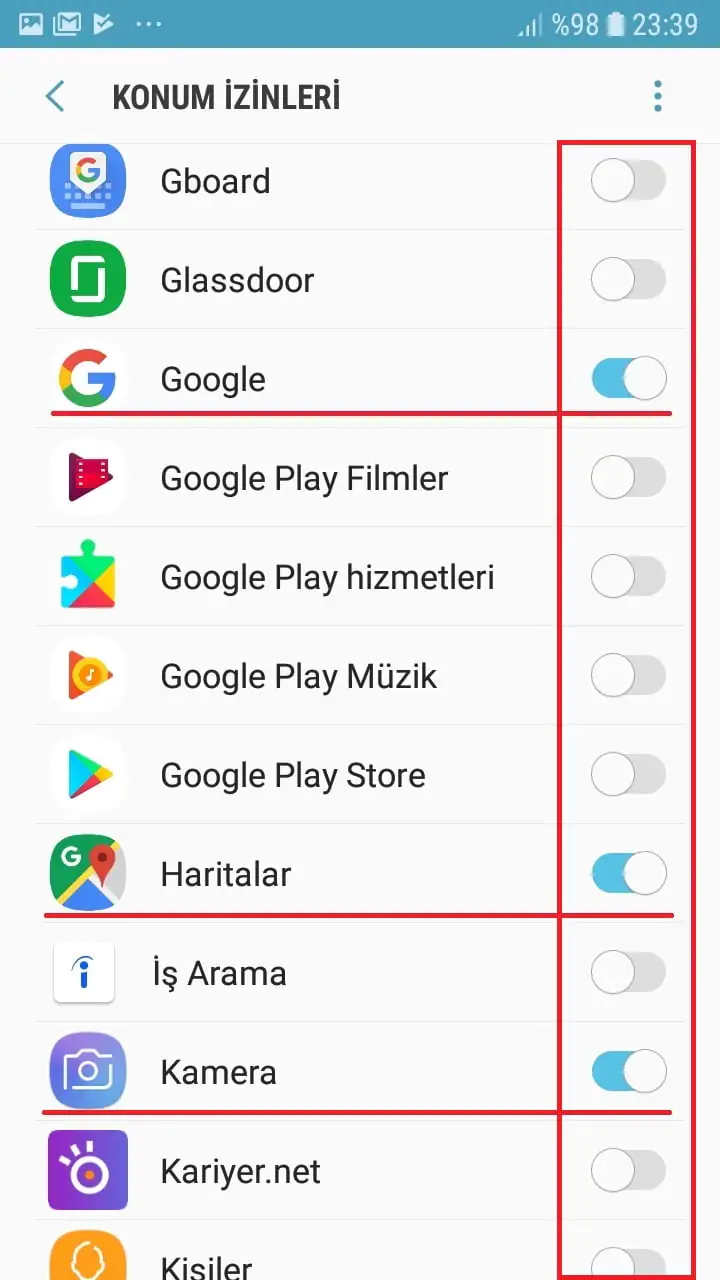Switch on Google Play Müzik location
720x1280 pixels.
tap(628, 676)
